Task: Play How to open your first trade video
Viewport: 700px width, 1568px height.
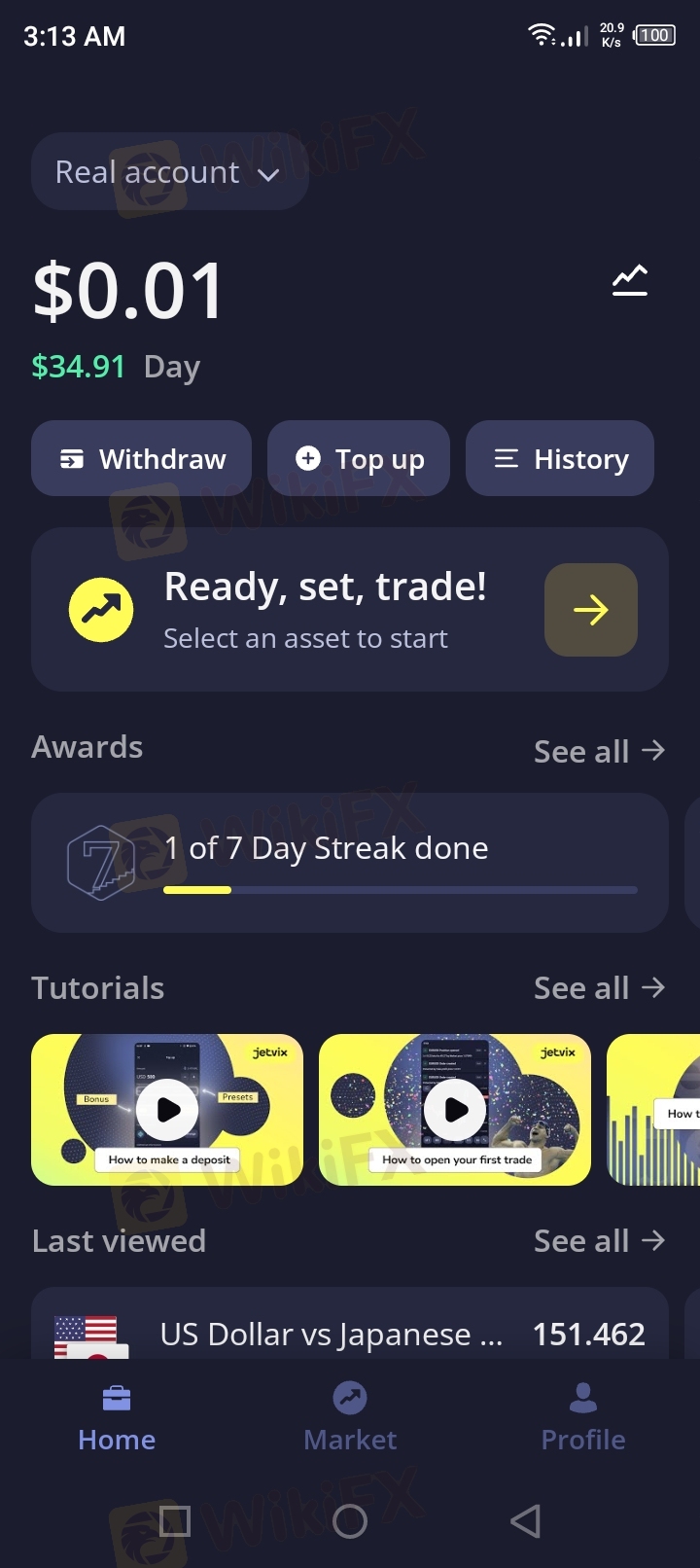Action: (x=455, y=1109)
